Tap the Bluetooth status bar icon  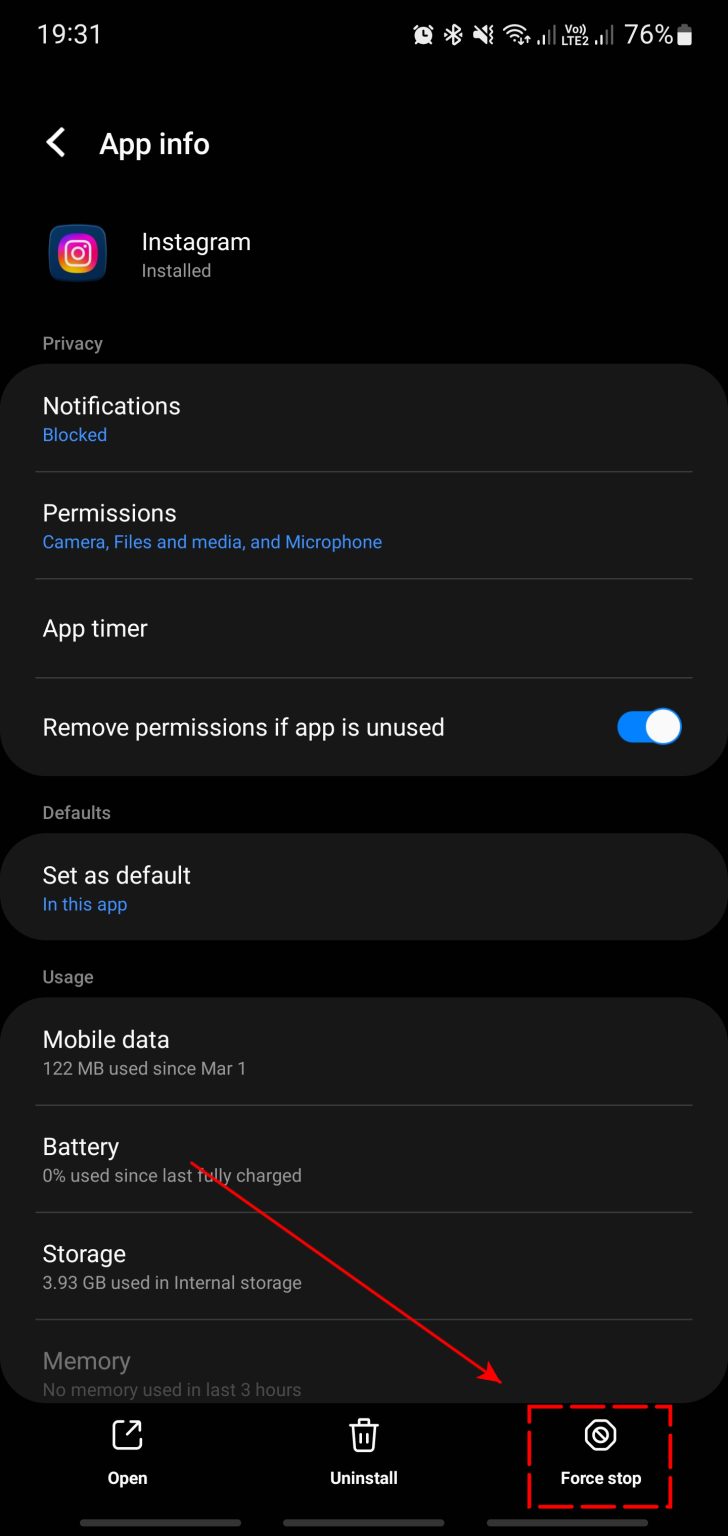click(453, 33)
